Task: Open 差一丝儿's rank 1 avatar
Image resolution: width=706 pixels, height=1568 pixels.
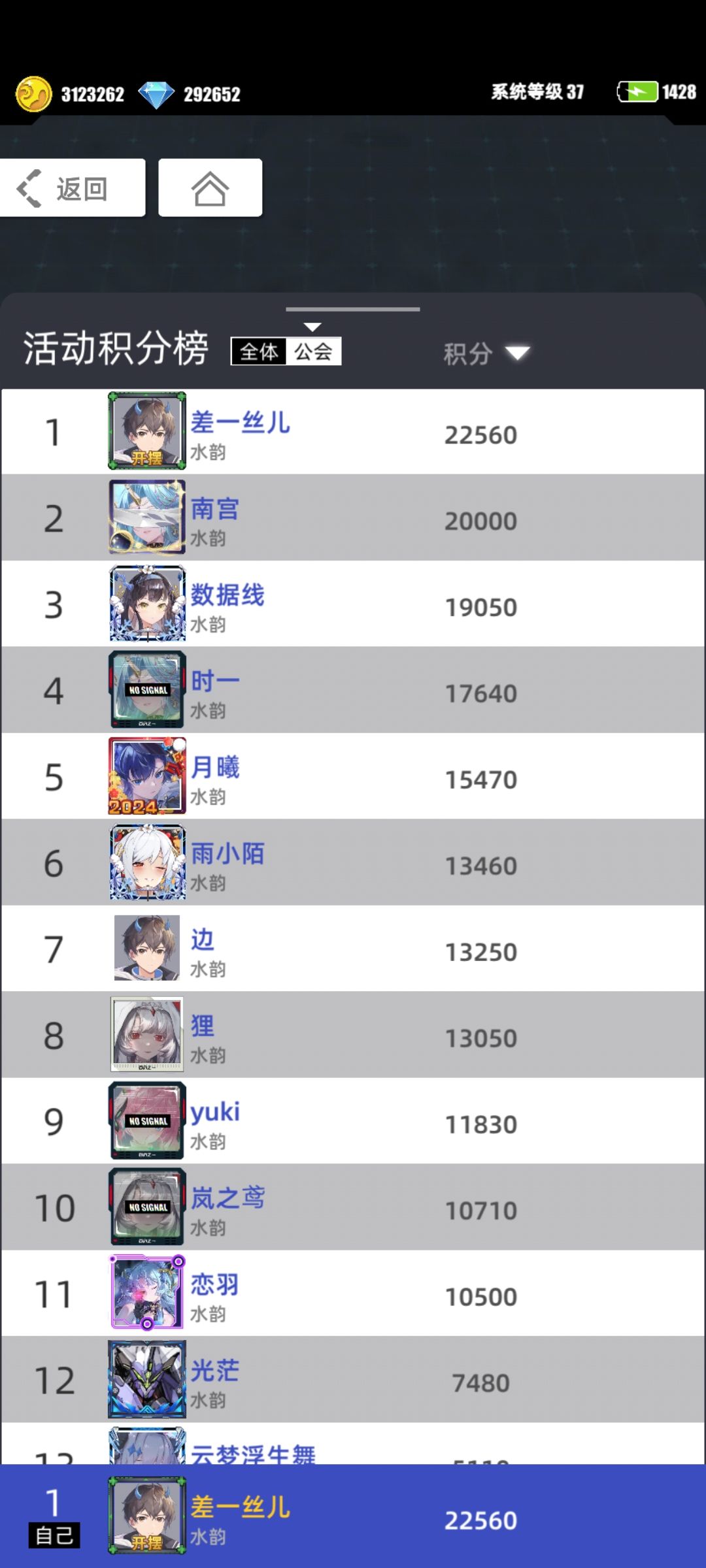Action: click(x=146, y=431)
